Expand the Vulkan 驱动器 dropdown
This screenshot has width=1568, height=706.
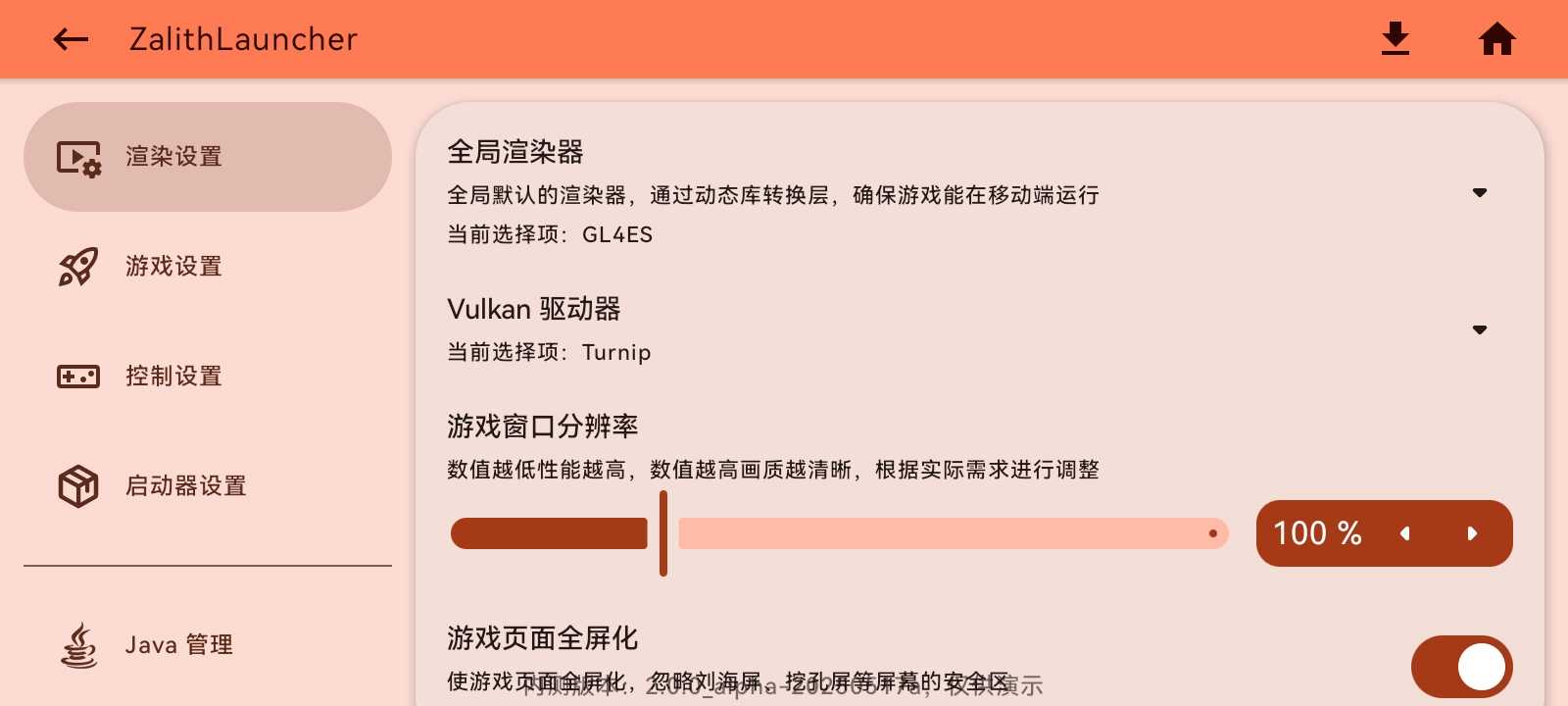(1480, 330)
